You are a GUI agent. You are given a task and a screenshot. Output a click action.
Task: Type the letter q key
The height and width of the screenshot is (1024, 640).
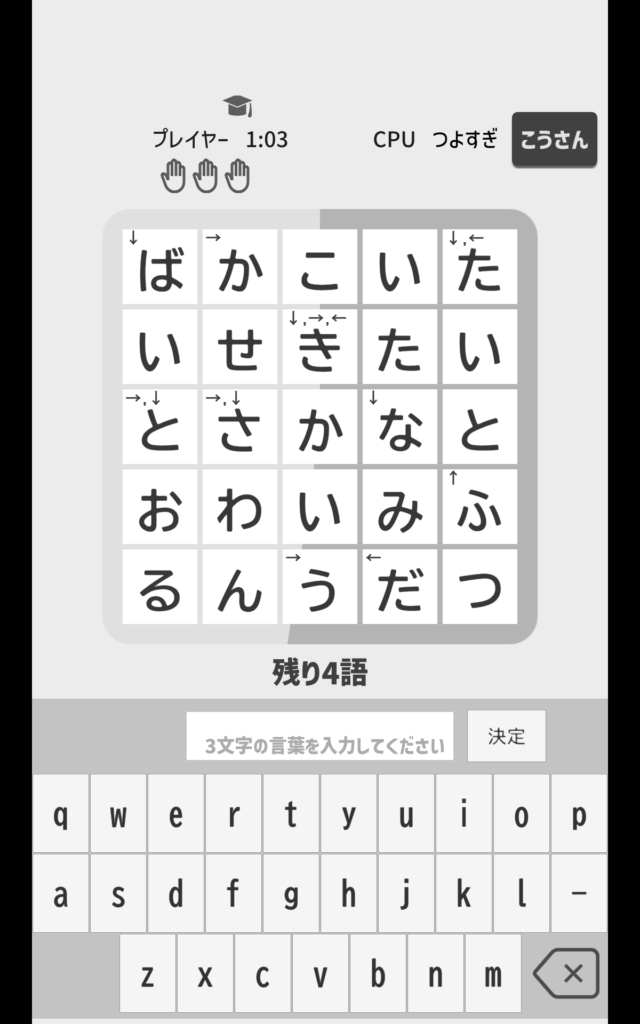pos(61,814)
